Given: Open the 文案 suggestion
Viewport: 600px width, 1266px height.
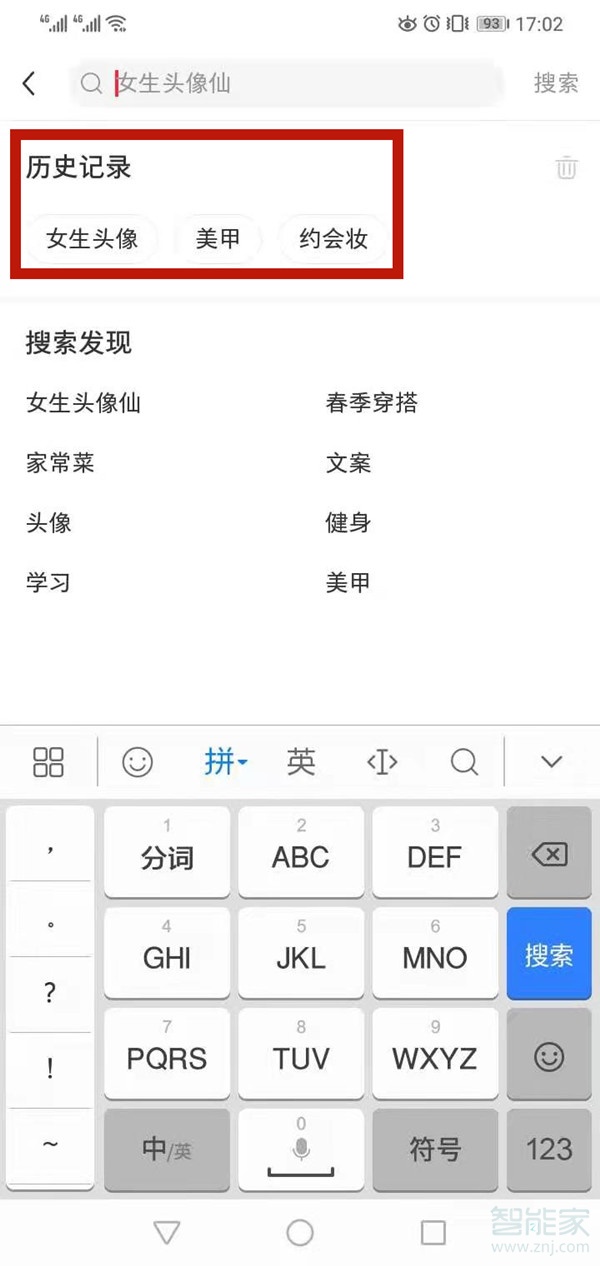Looking at the screenshot, I should 348,463.
